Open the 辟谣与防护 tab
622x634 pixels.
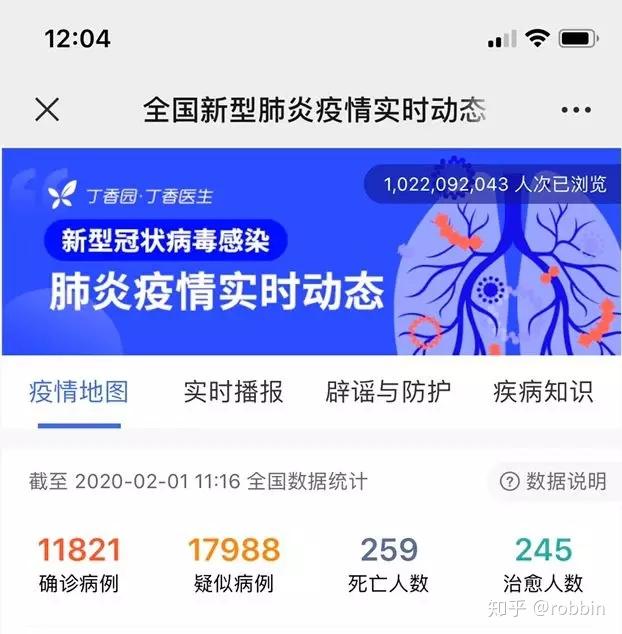388,392
